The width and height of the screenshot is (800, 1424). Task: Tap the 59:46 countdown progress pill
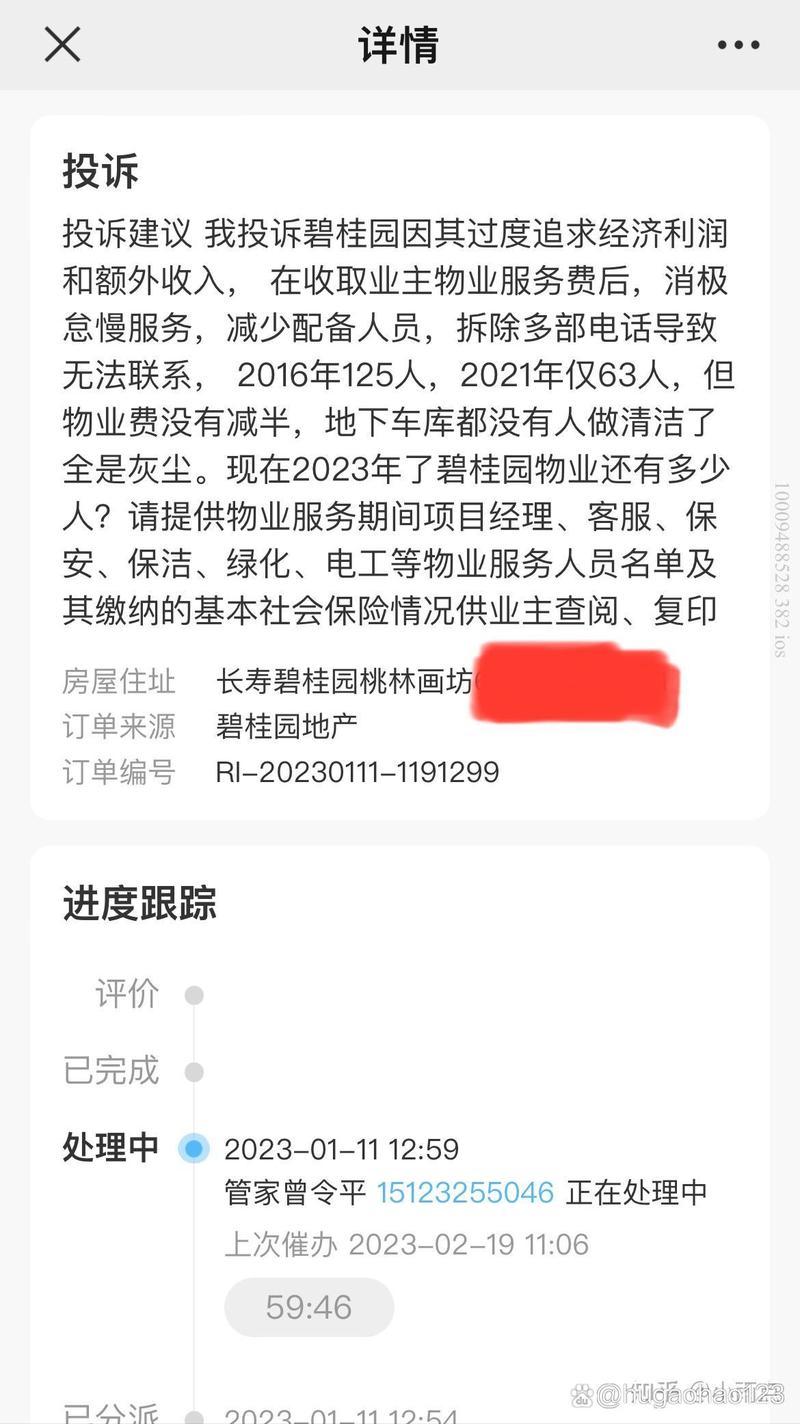pos(308,1306)
